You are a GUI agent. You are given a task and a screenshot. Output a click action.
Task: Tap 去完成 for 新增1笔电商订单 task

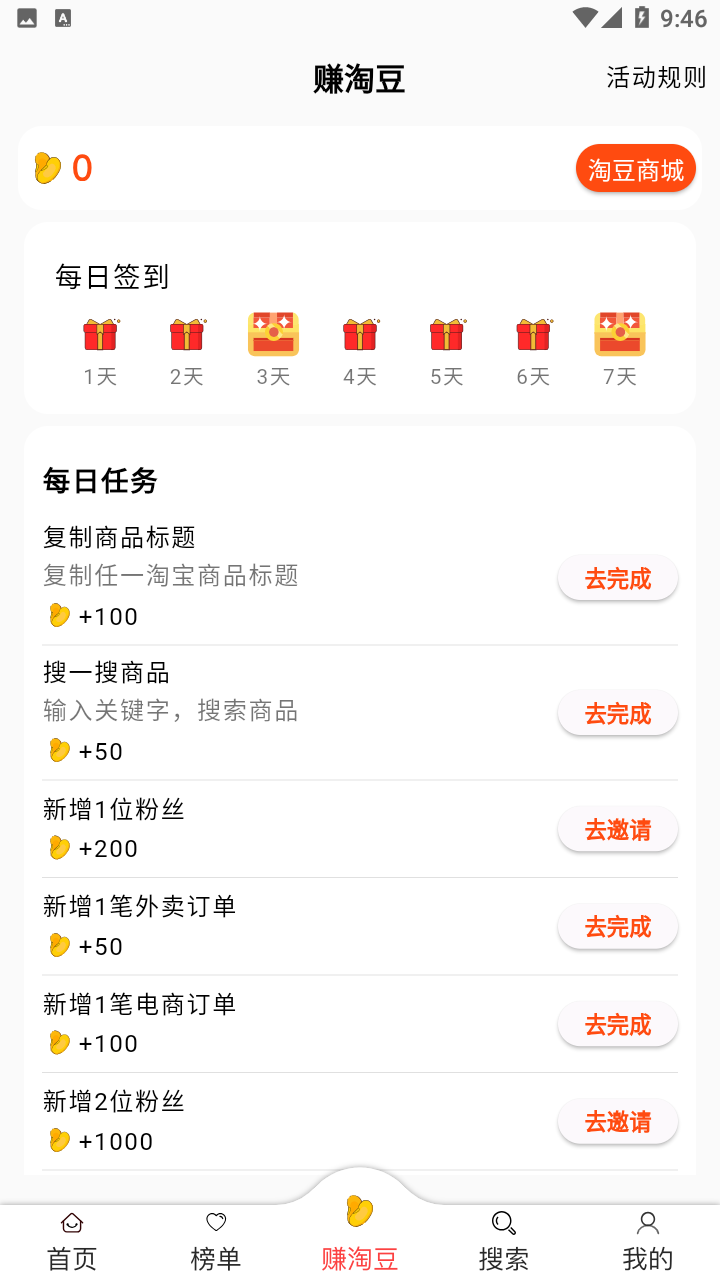(617, 1025)
